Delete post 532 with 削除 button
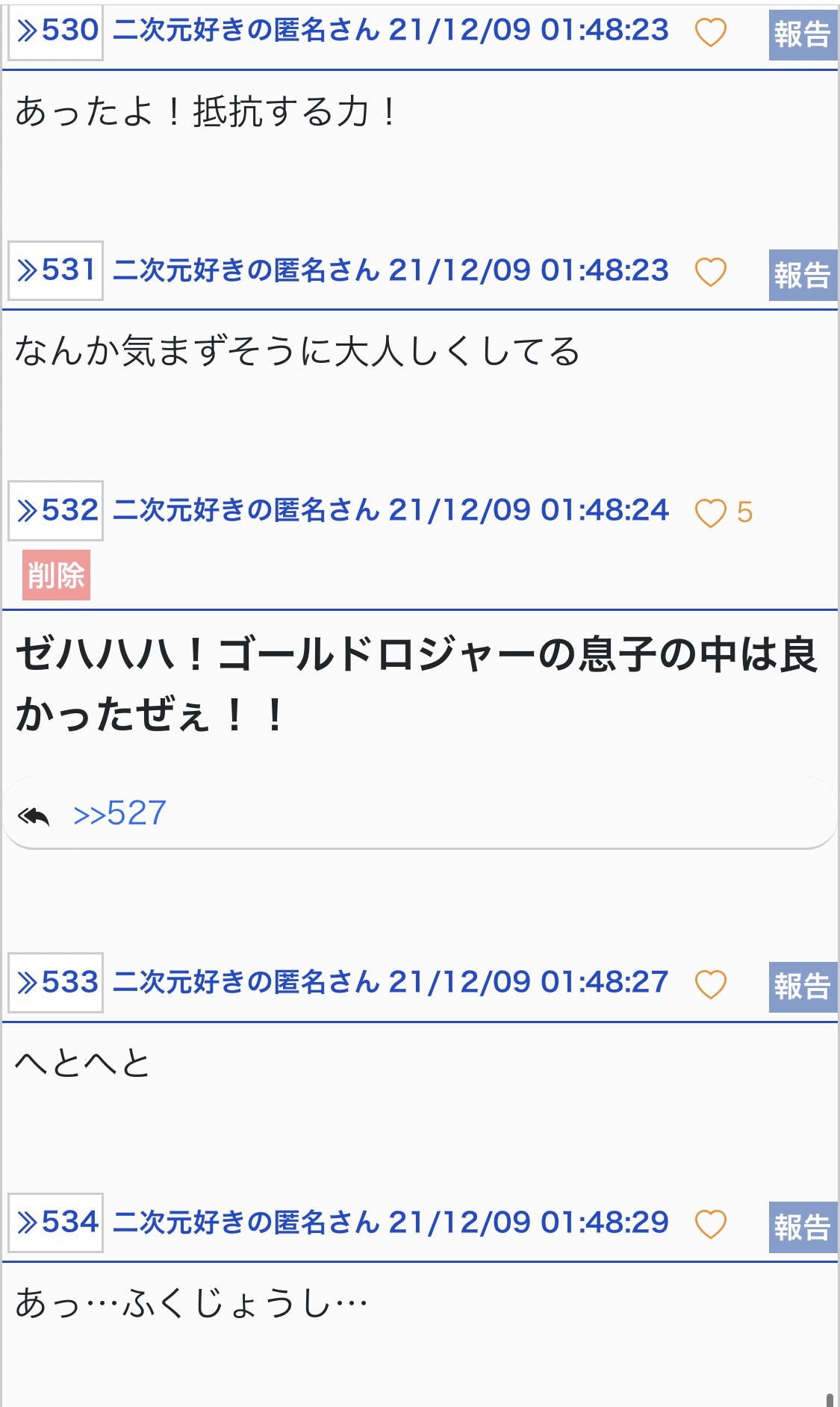This screenshot has width=840, height=1407. (x=56, y=575)
